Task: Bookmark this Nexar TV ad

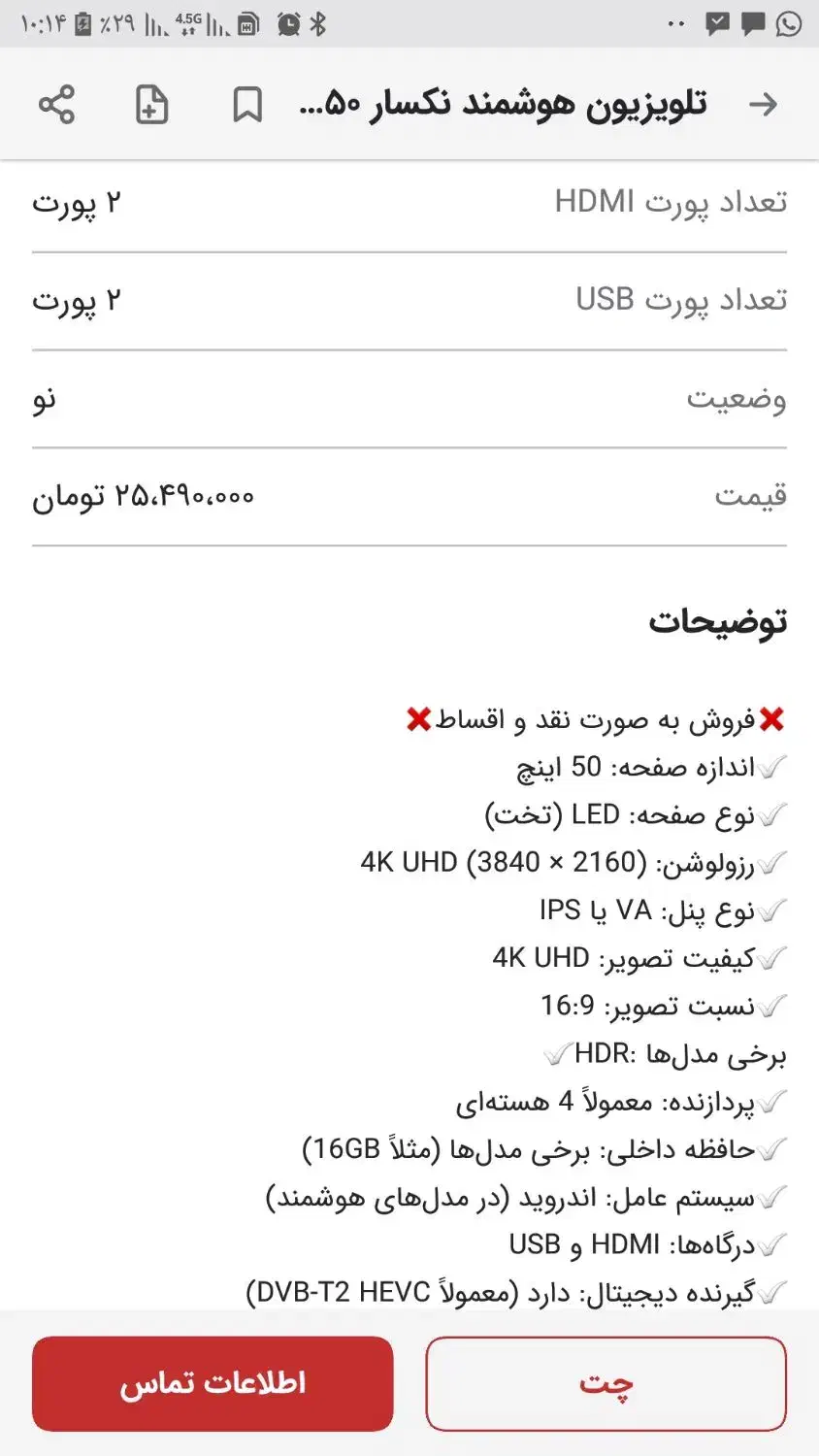Action: point(247,104)
